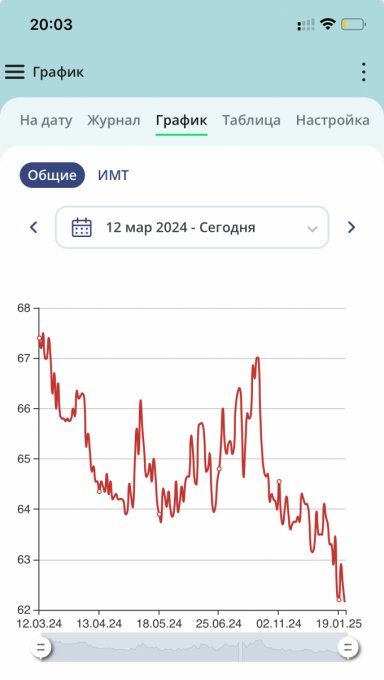
Task: Open the three-dot overflow menu
Action: [x=364, y=72]
